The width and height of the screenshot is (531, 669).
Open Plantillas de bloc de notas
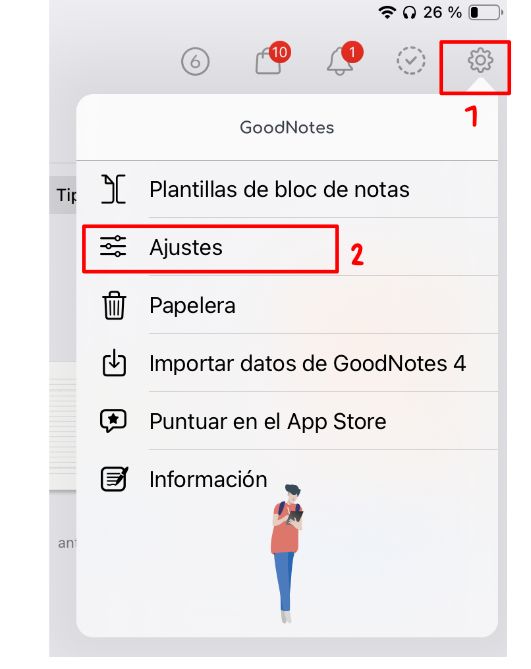287,189
